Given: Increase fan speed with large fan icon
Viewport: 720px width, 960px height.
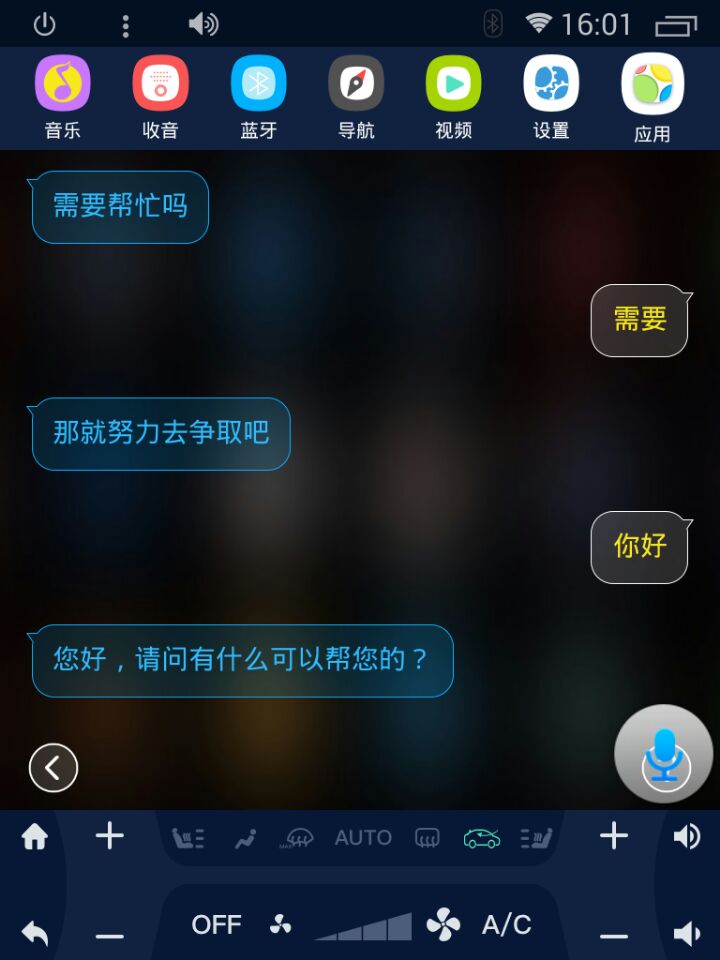Looking at the screenshot, I should click(x=444, y=925).
